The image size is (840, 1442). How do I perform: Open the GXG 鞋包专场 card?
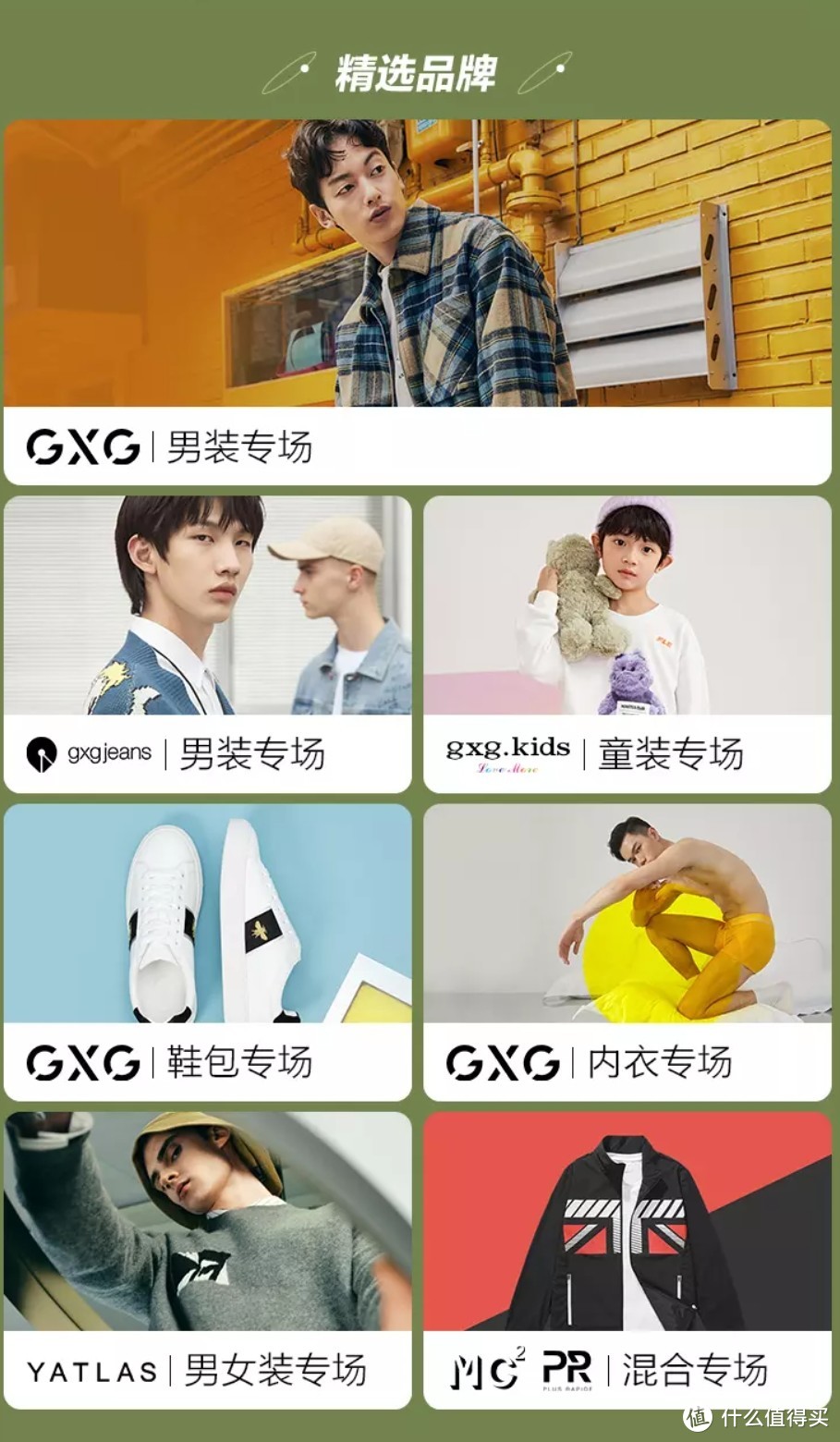(208, 952)
